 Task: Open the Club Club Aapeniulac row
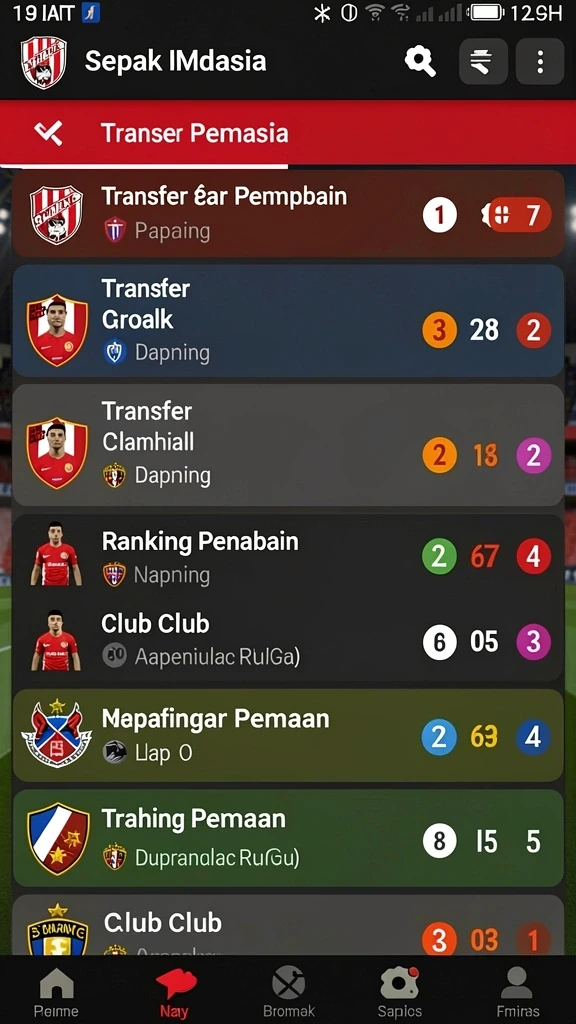point(288,641)
